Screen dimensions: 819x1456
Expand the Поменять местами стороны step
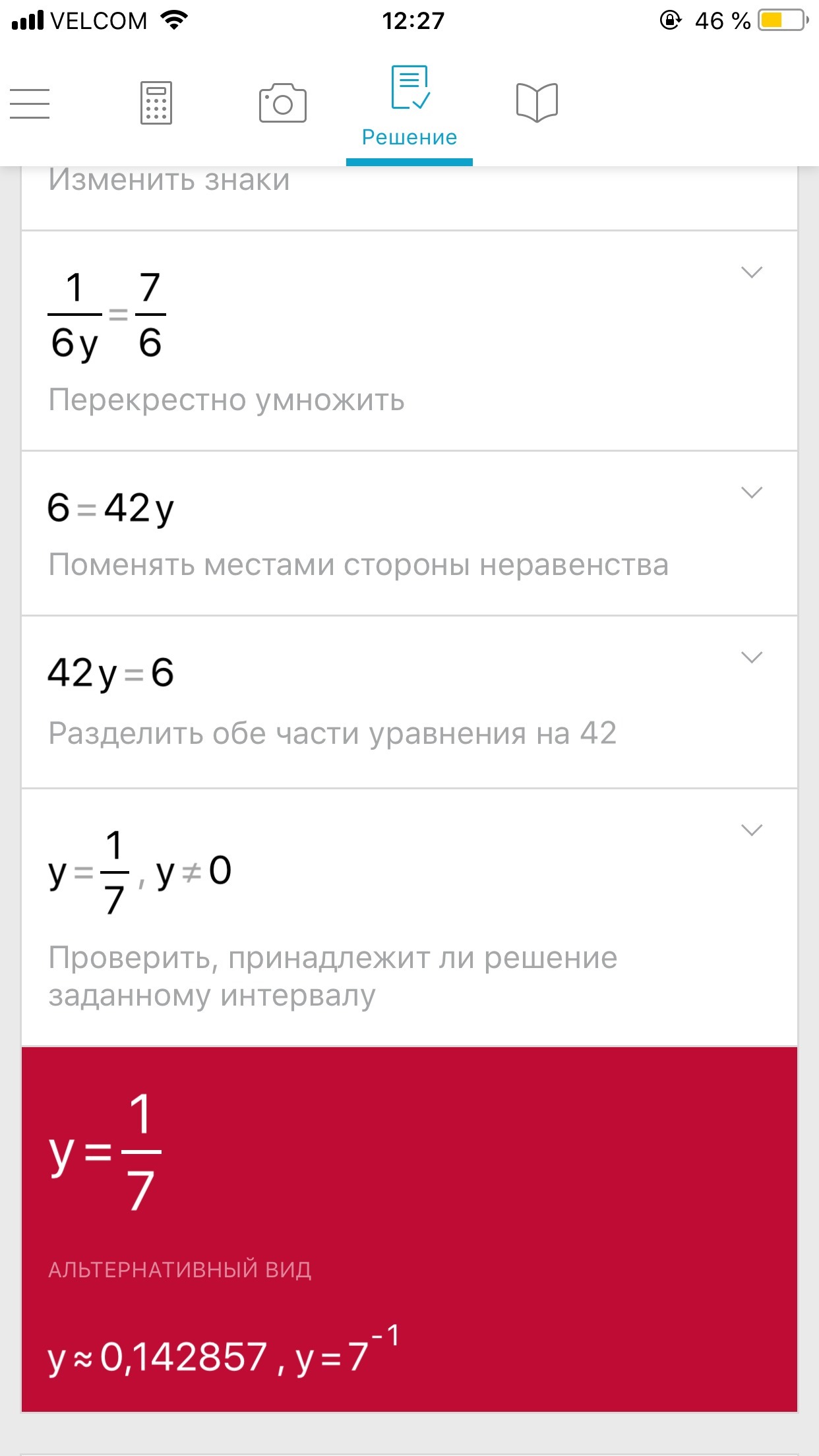[752, 492]
